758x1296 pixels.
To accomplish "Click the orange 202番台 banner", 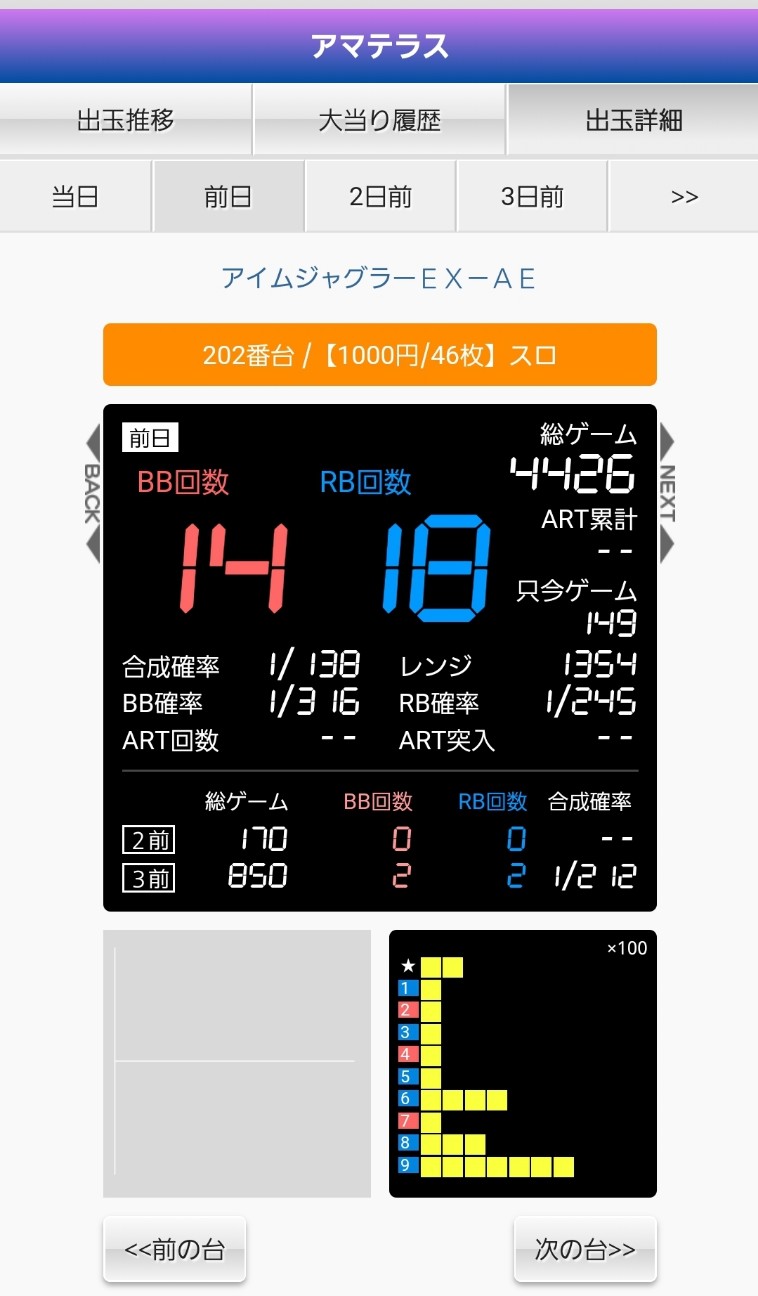I will 379,354.
